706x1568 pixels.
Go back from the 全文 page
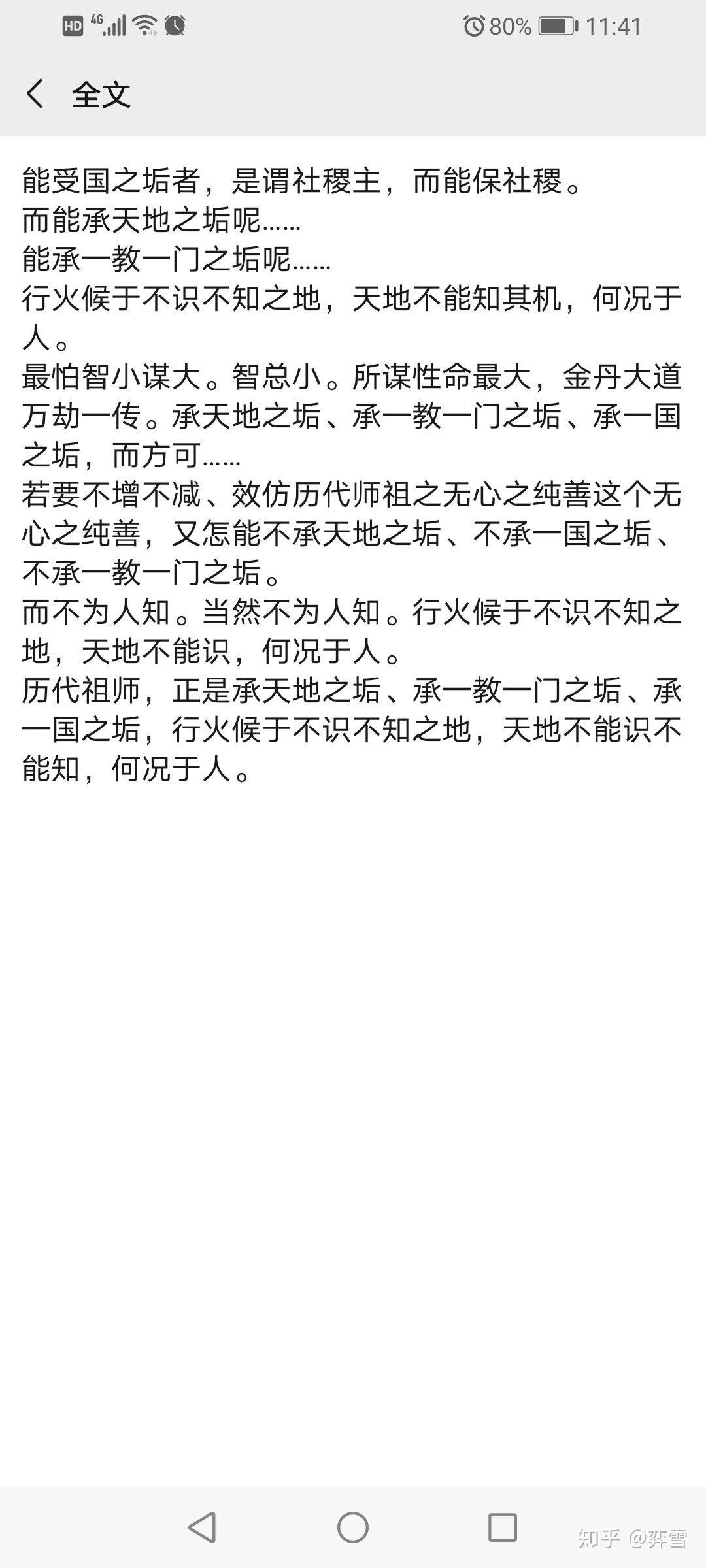[x=35, y=94]
